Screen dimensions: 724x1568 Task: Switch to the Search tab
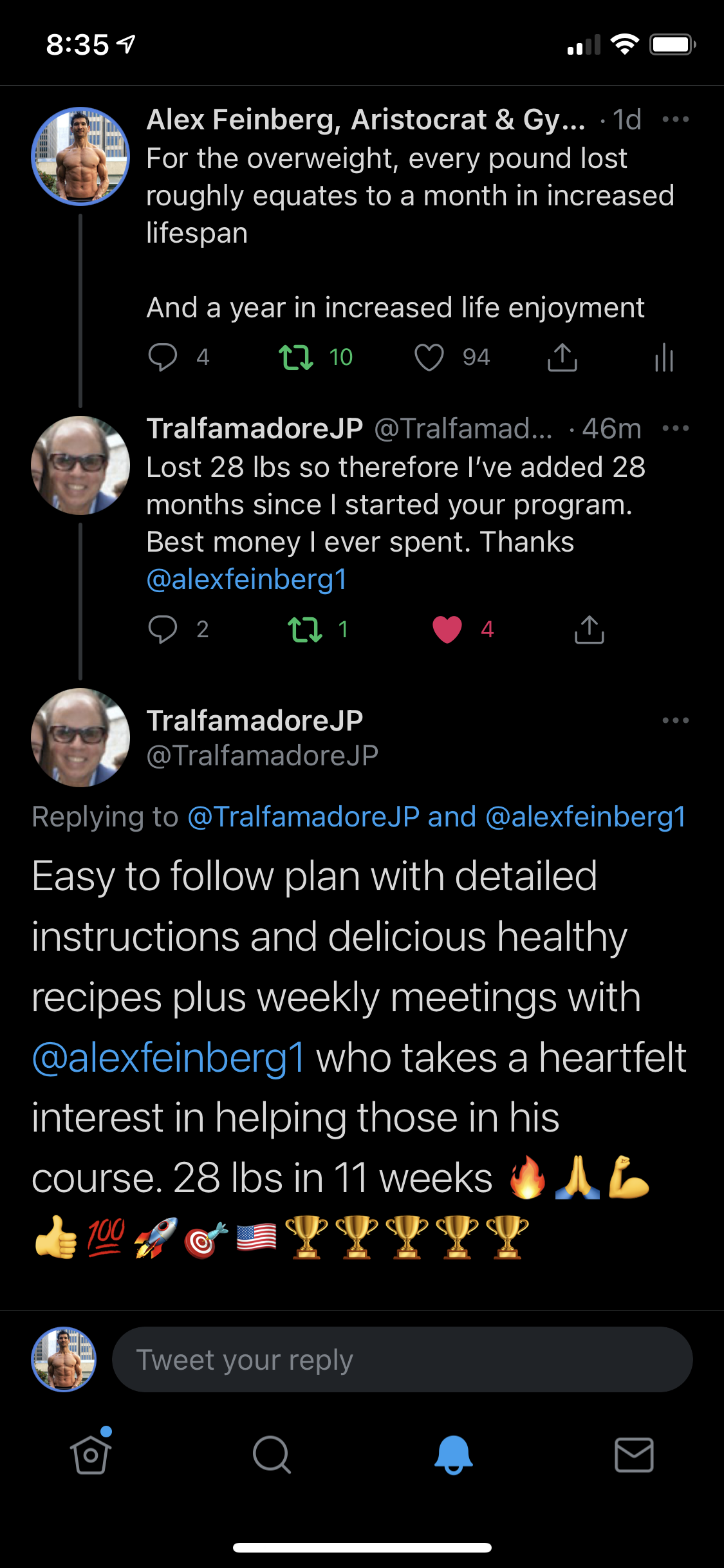(272, 1455)
